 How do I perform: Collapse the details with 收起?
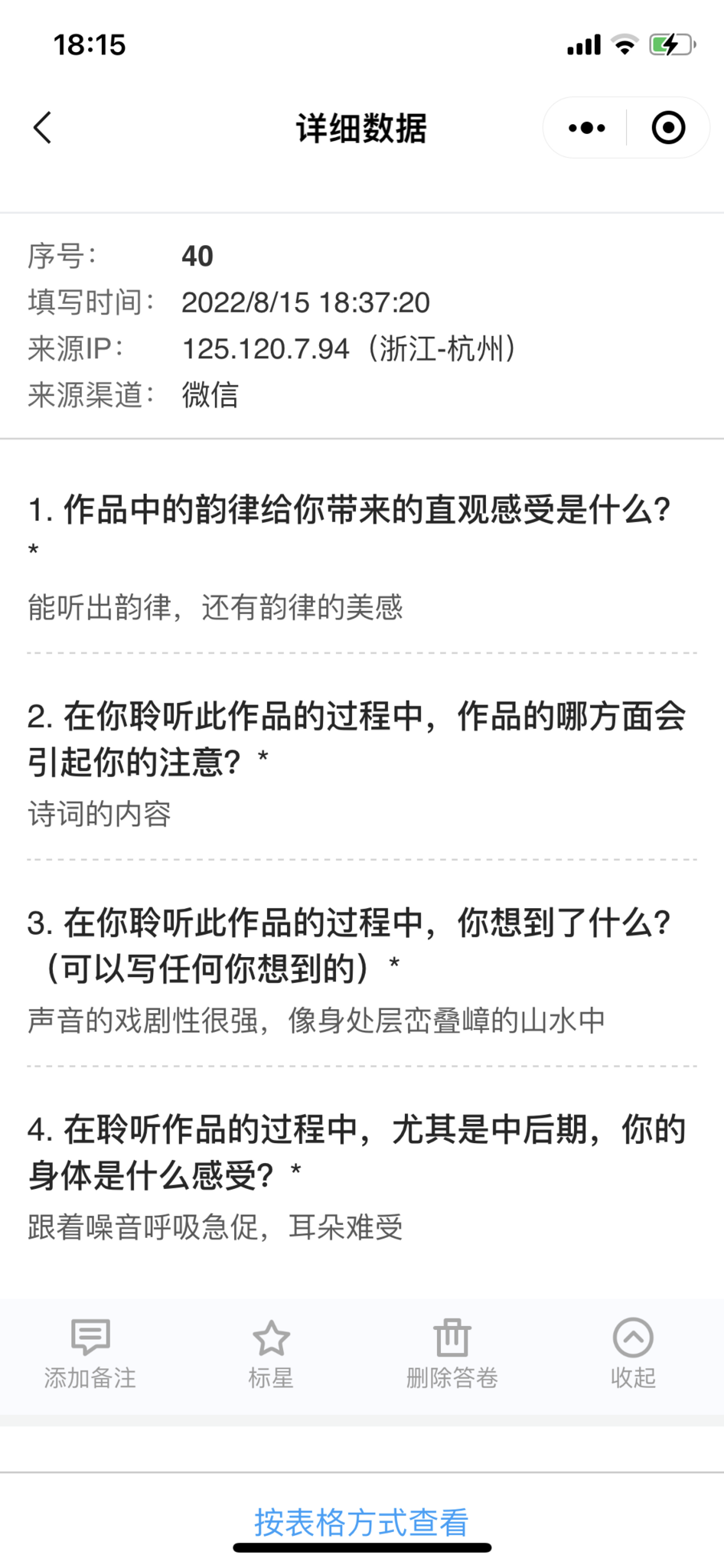[x=633, y=1354]
